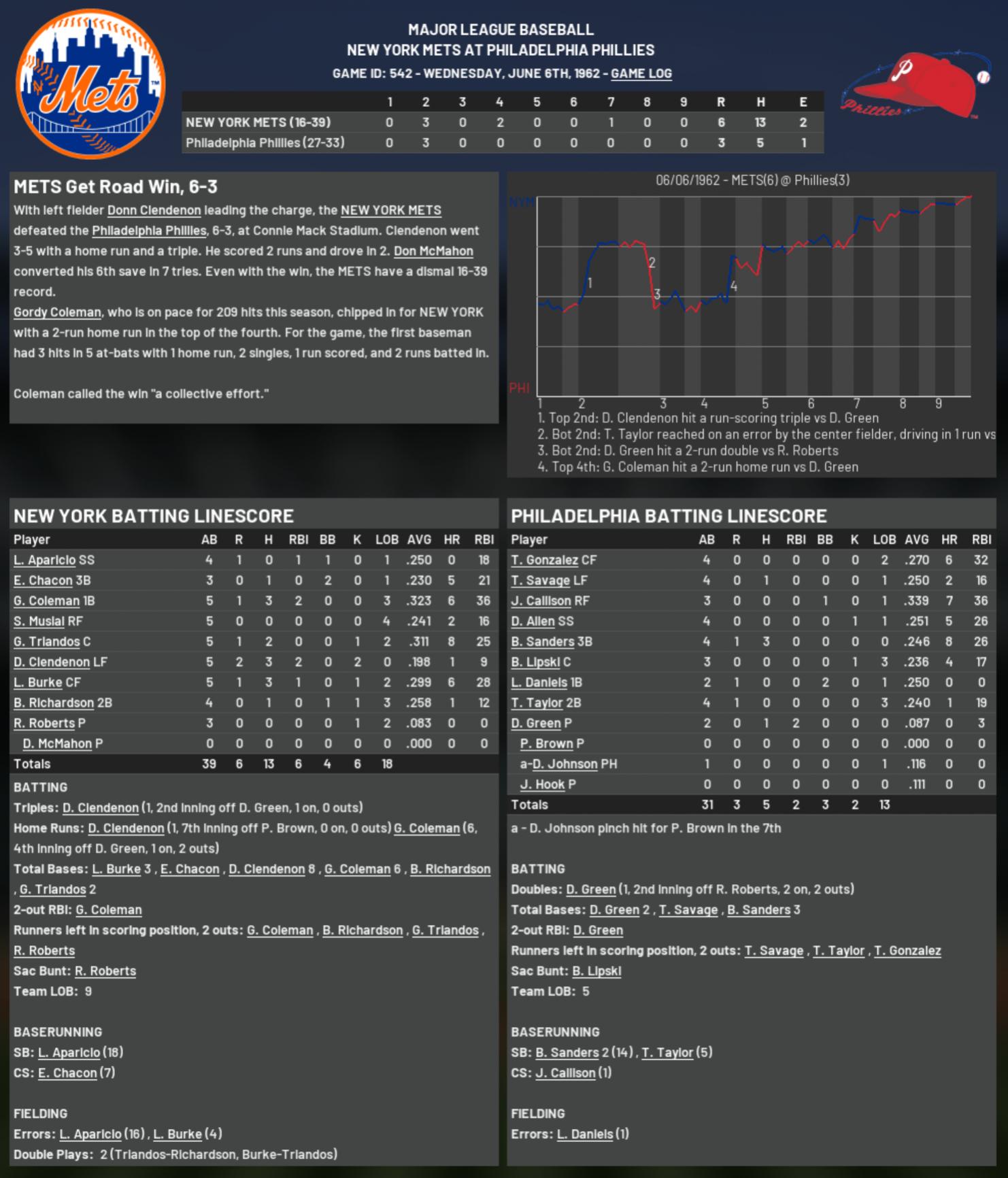Open L. Daniels under Philadelphia Errors
This screenshot has height=1178, width=1008.
click(584, 1134)
